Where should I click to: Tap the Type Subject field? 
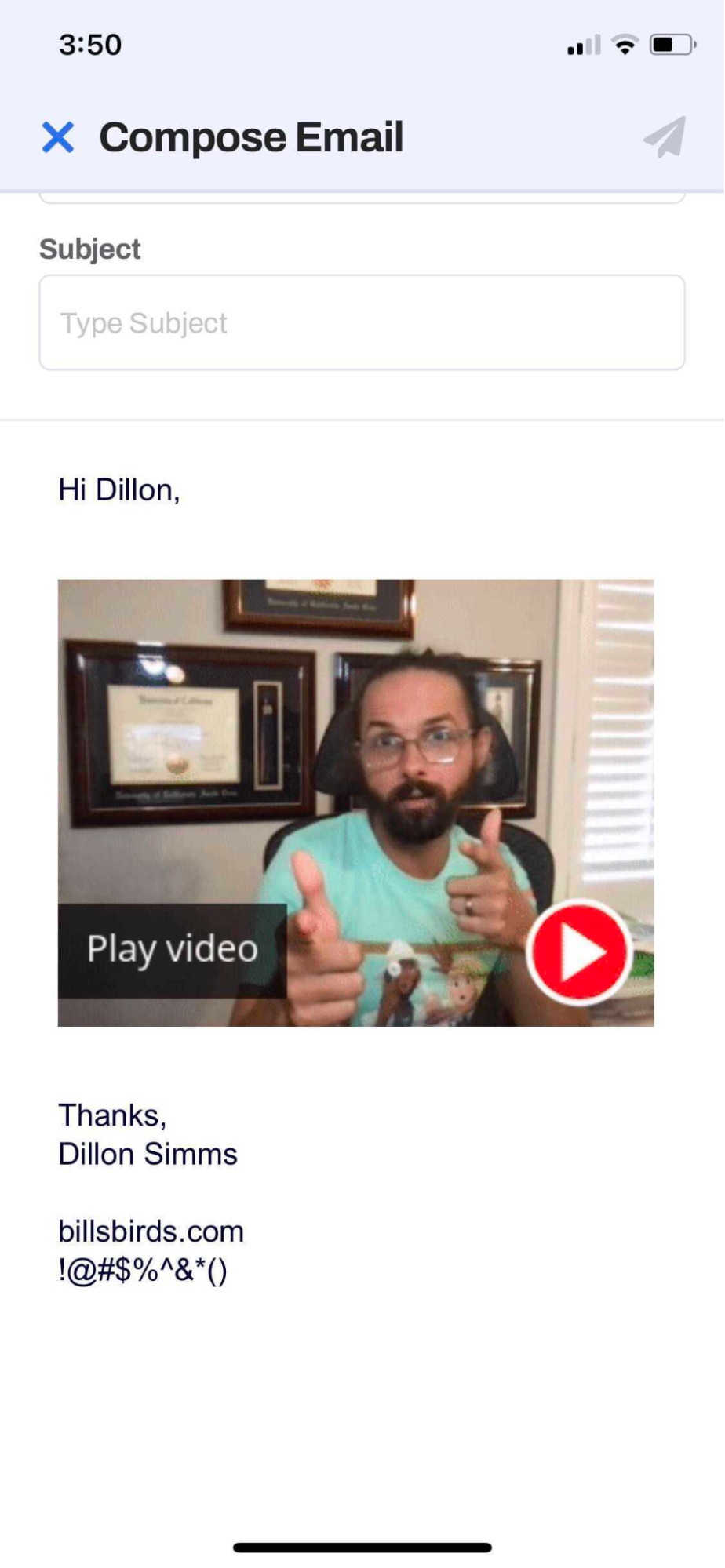[362, 322]
